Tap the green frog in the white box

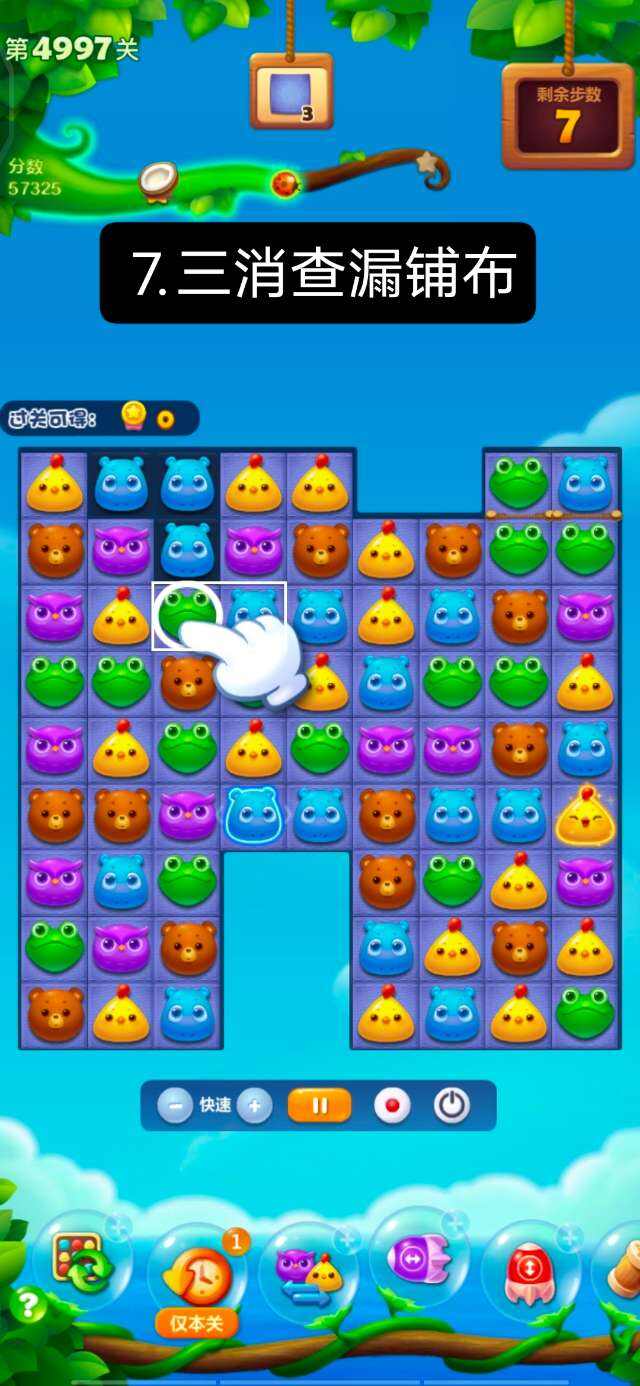click(186, 614)
